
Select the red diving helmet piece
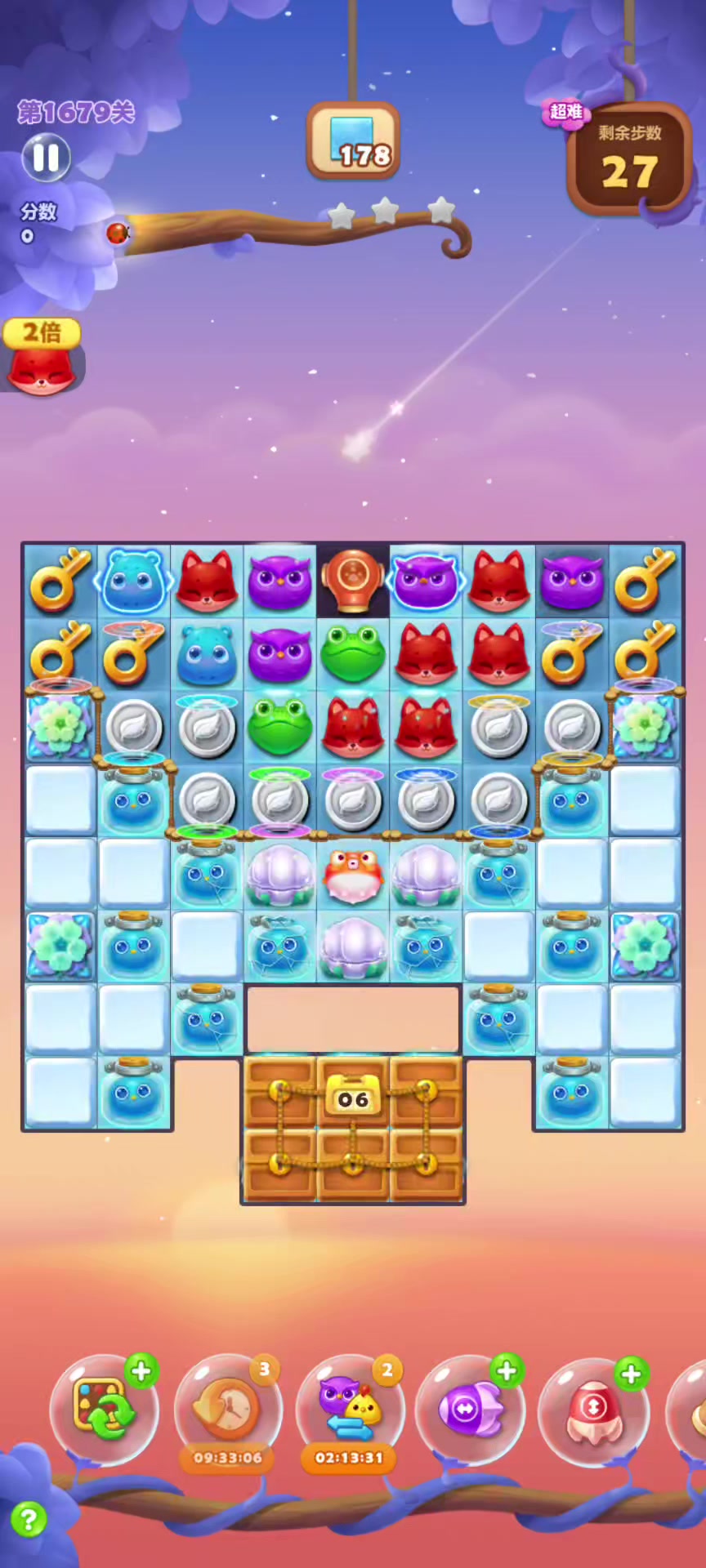(x=353, y=581)
